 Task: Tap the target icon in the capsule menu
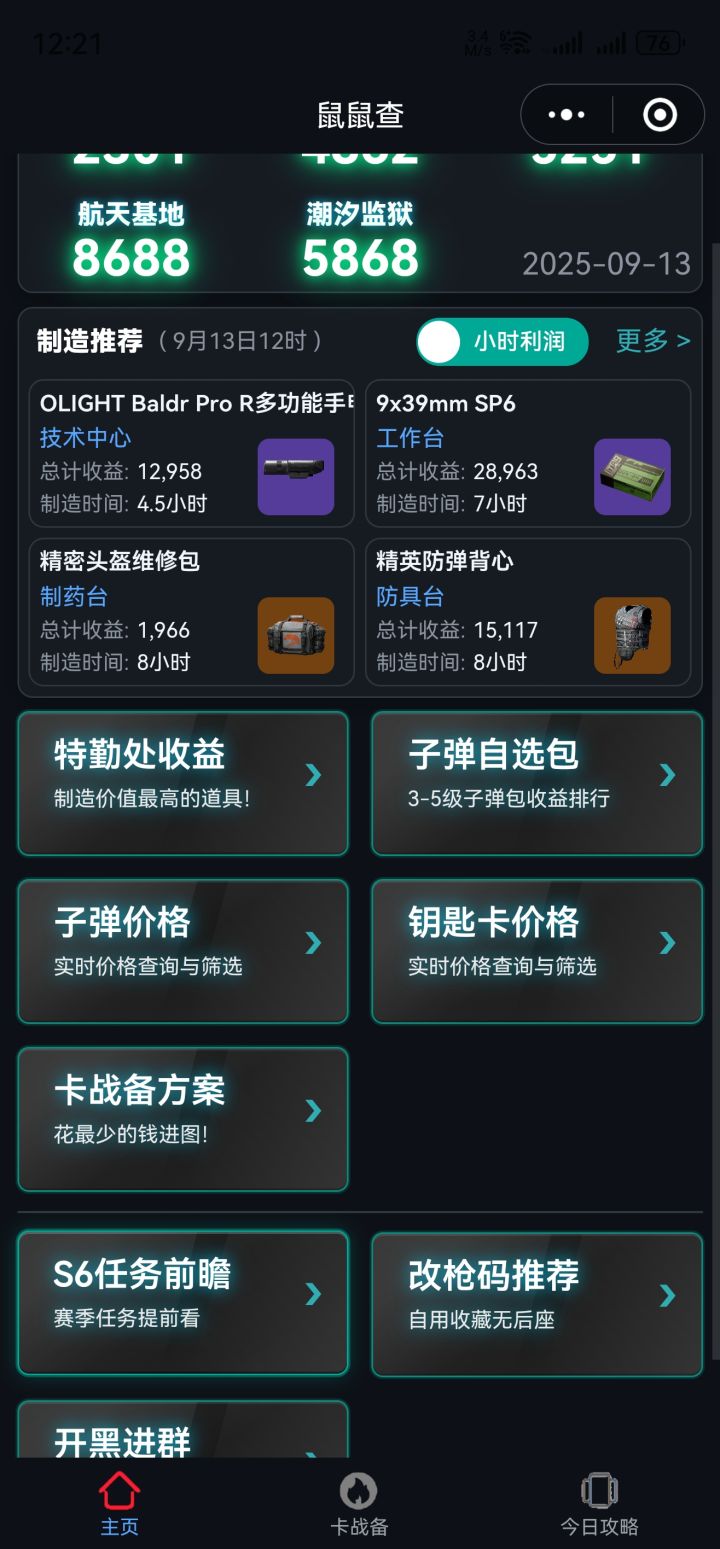[659, 114]
